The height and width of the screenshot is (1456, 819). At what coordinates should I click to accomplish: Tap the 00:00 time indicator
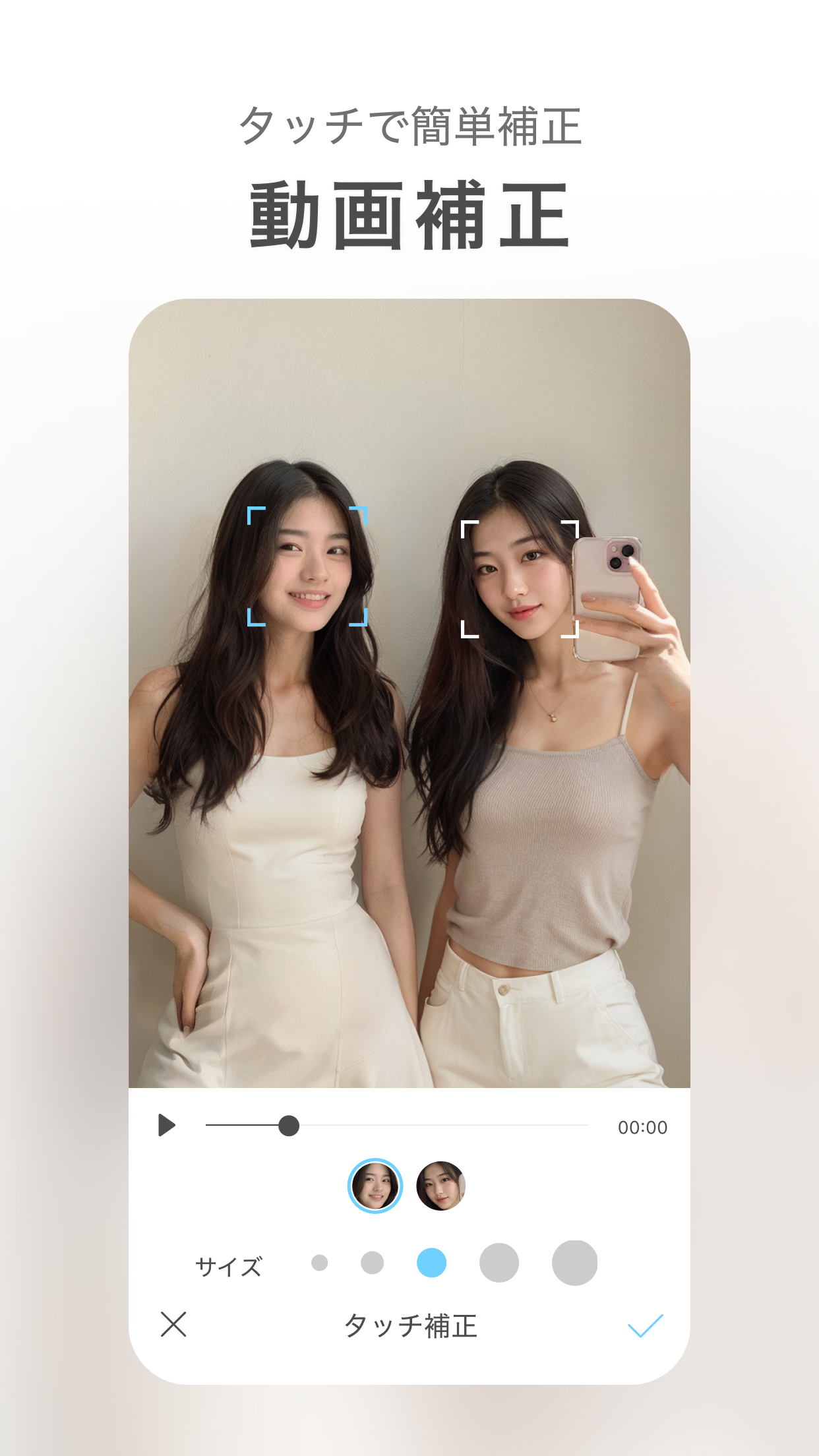642,1128
